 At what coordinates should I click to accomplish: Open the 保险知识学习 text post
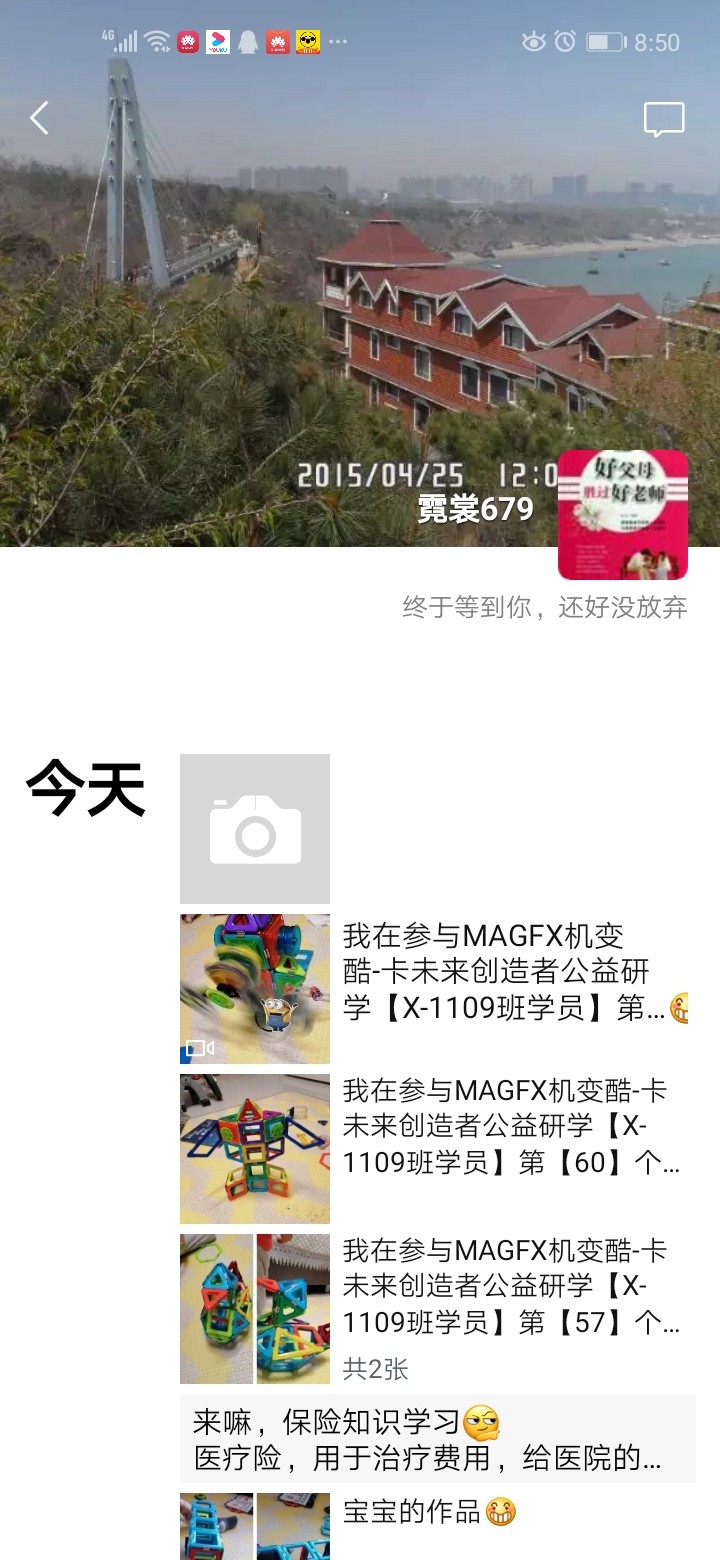[438, 1438]
